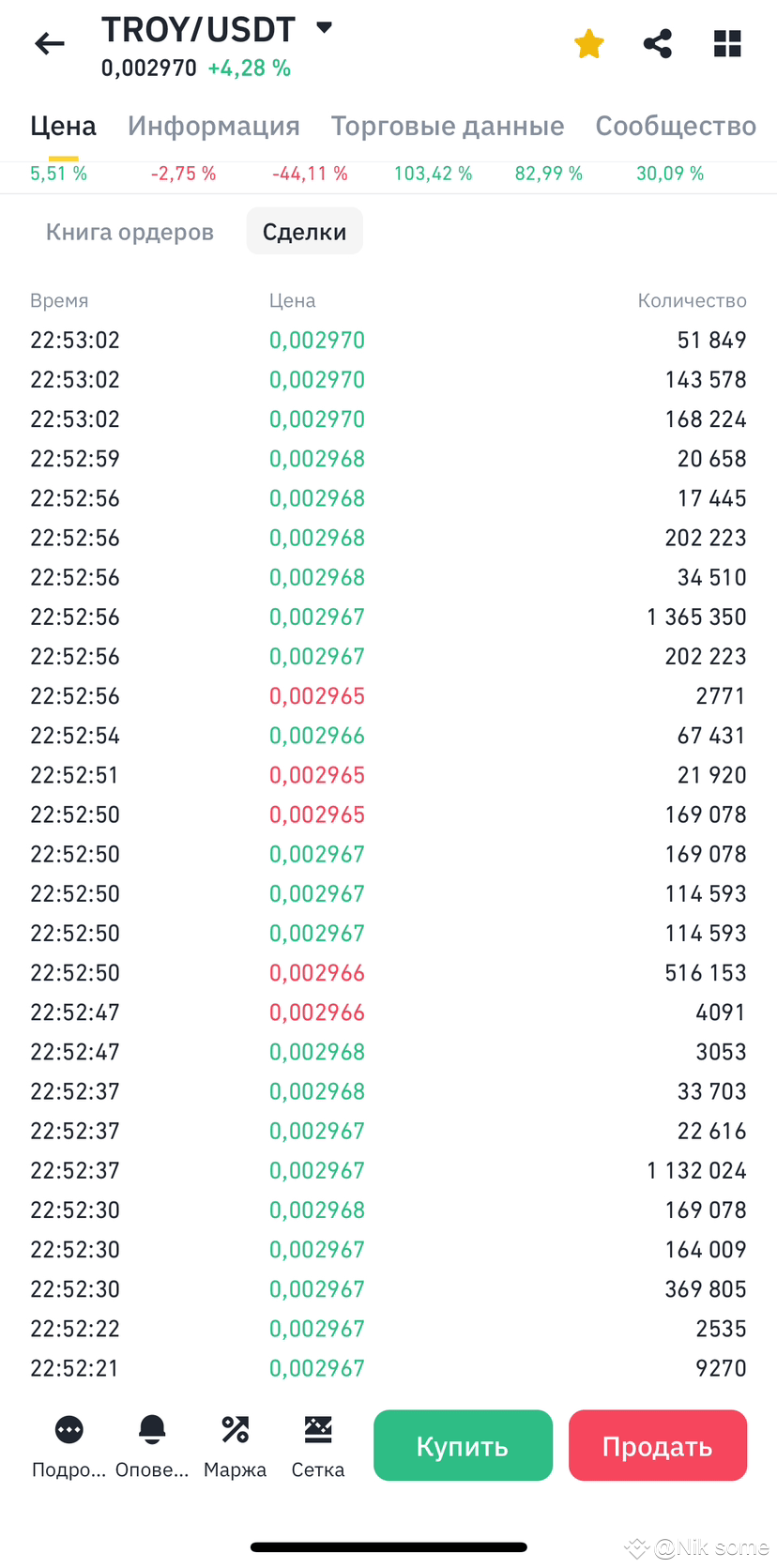Image resolution: width=777 pixels, height=1568 pixels.
Task: Expand the pair switcher arrow beside TROY/USDT
Action: [324, 28]
